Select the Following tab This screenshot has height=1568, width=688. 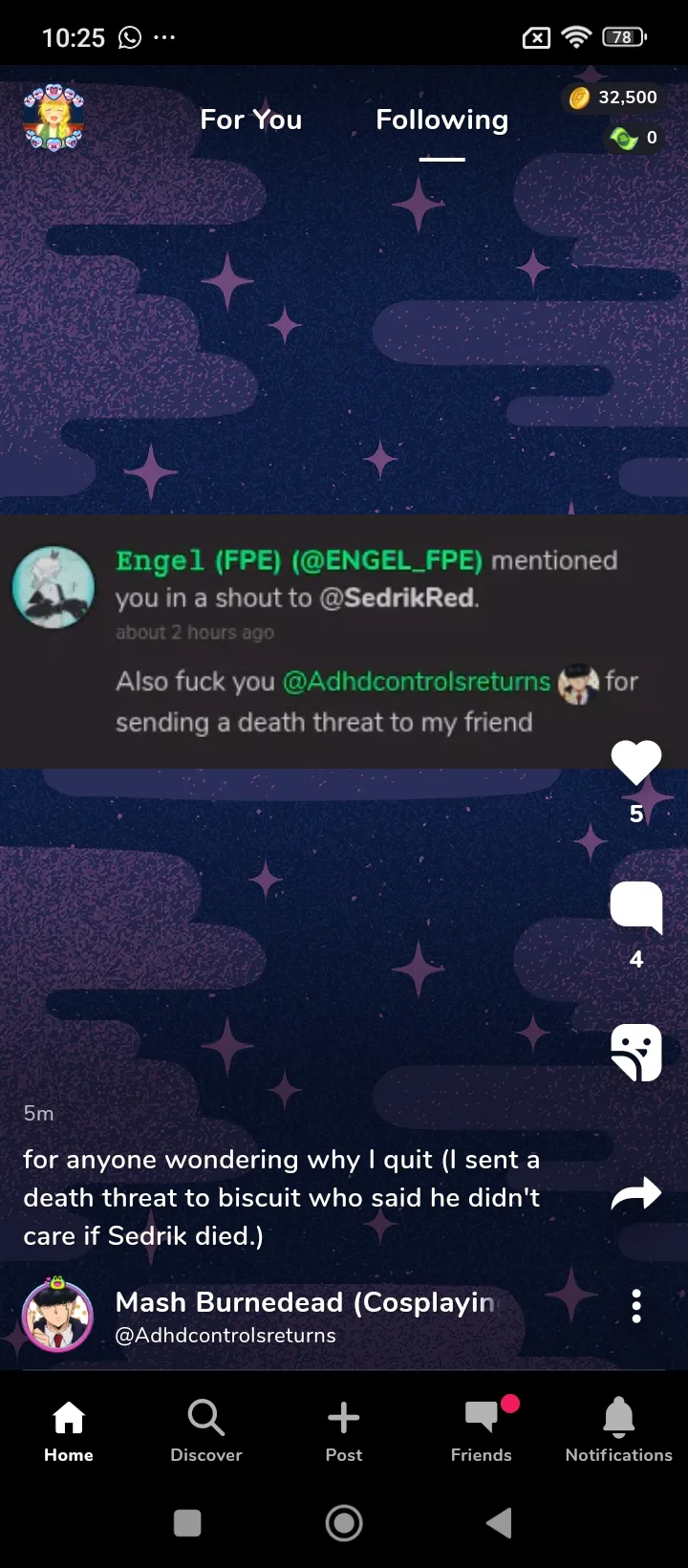pyautogui.click(x=442, y=120)
